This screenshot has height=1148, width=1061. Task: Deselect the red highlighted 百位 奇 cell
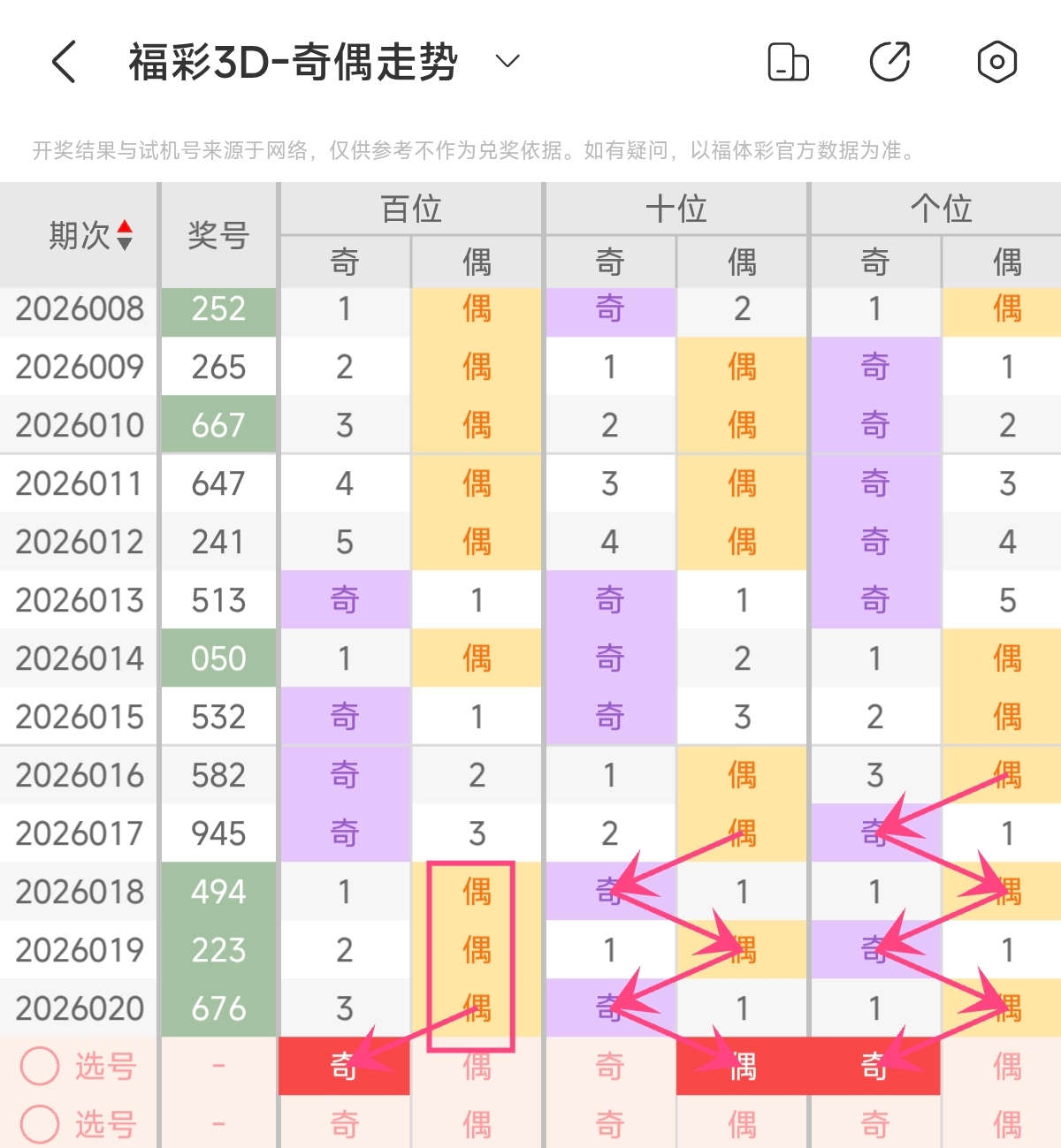pos(345,1066)
